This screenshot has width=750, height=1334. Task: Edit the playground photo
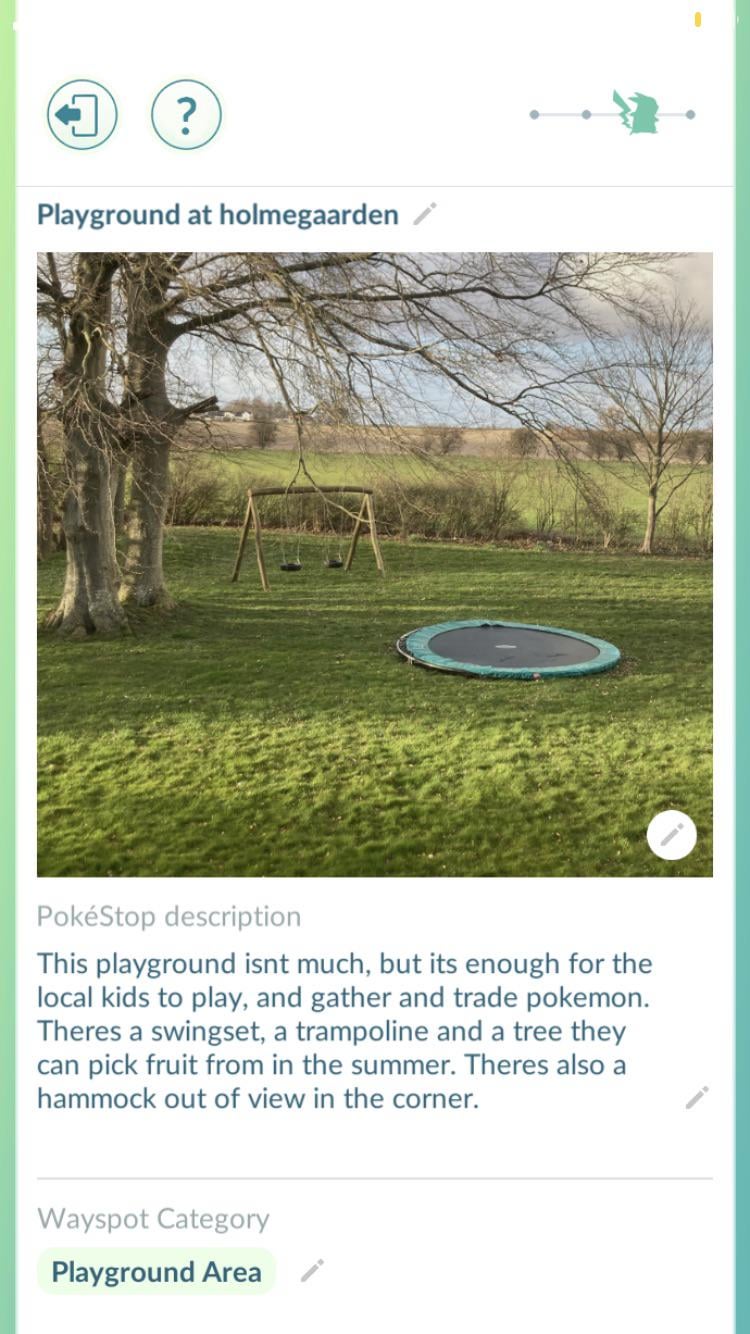click(671, 835)
